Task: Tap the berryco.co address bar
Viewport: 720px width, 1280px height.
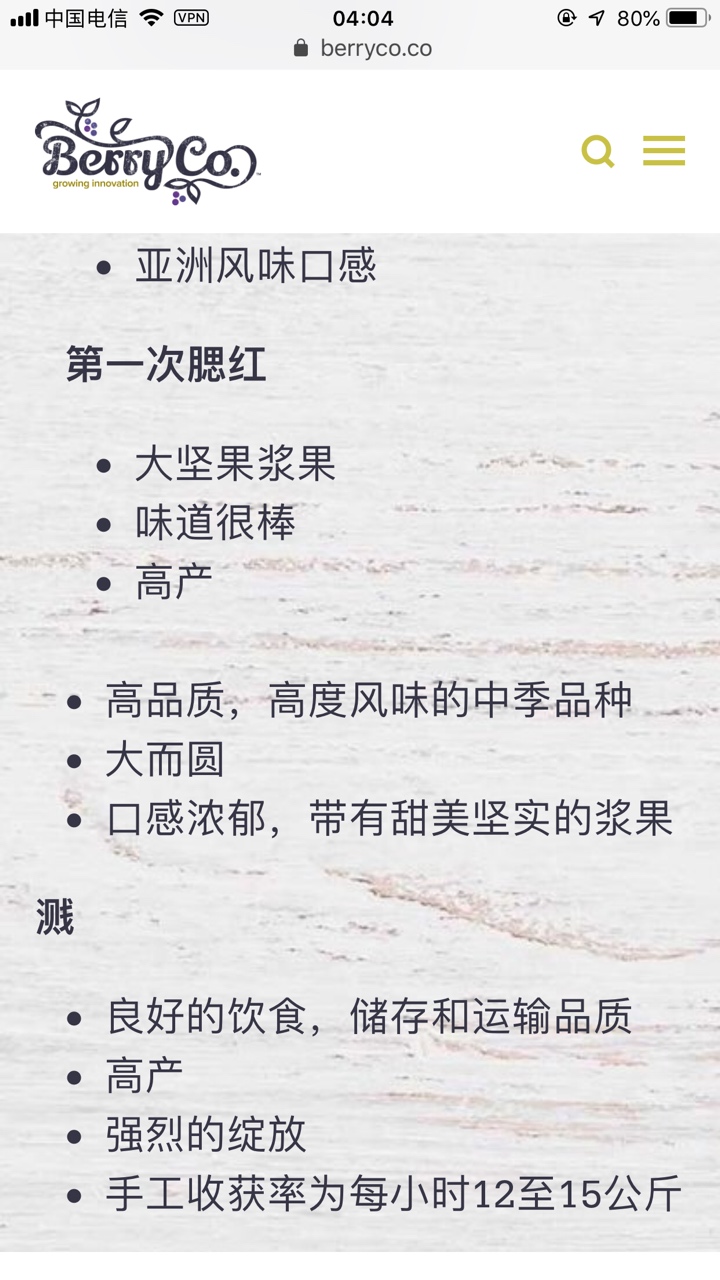Action: 362,48
